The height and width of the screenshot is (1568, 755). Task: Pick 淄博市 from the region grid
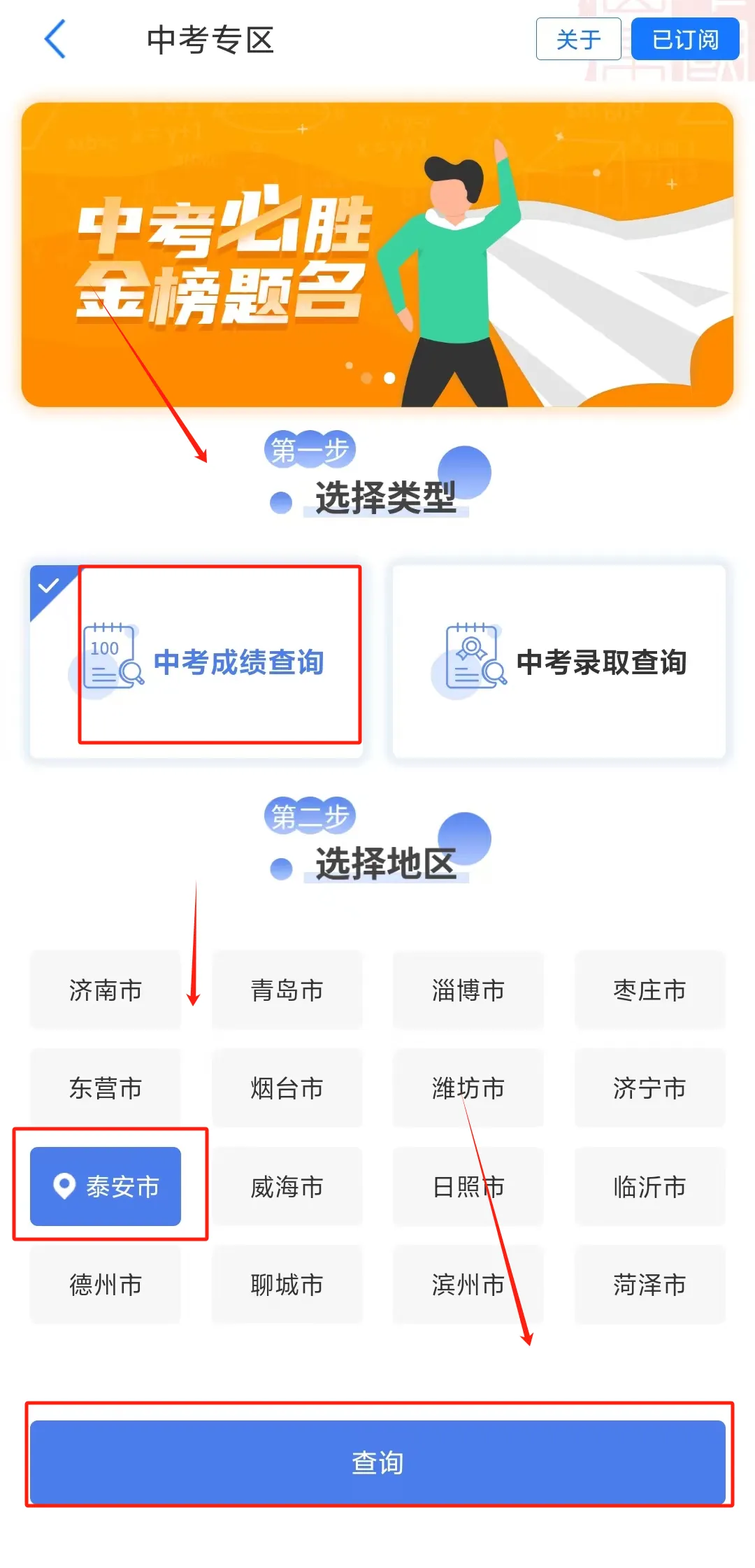coord(468,990)
